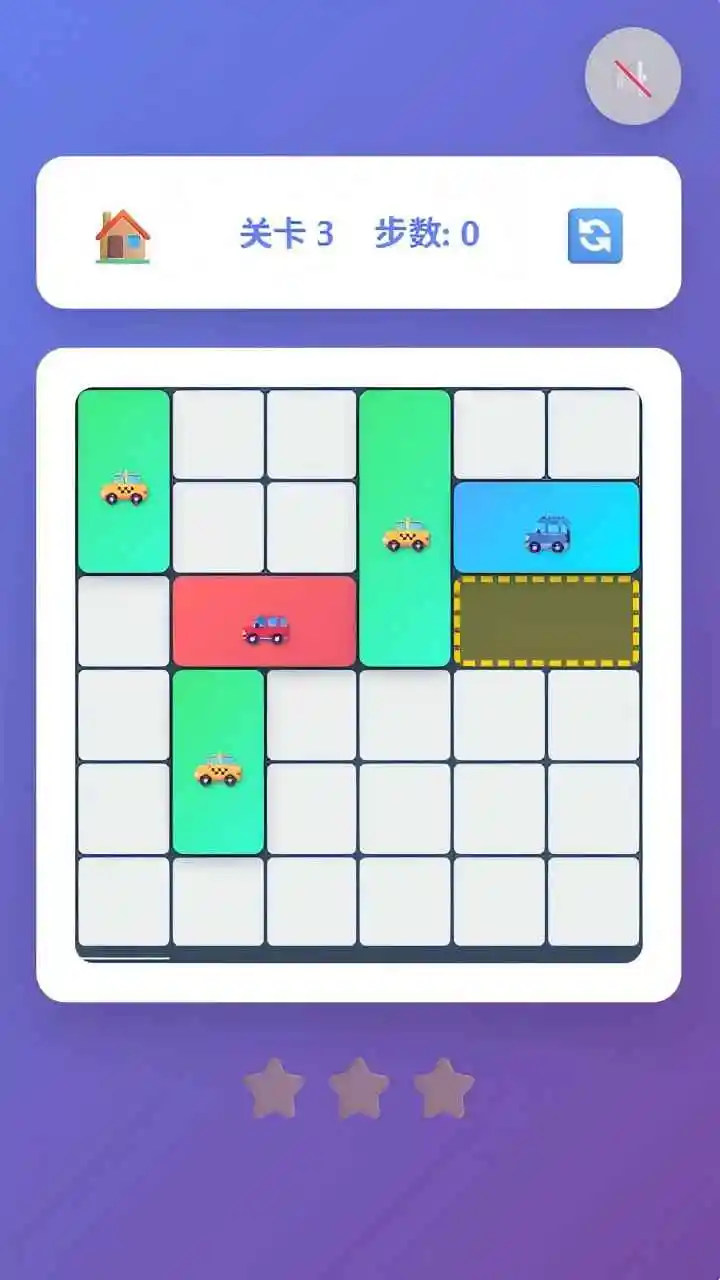The image size is (720, 1280).
Task: Select the red car block
Action: pos(265,621)
